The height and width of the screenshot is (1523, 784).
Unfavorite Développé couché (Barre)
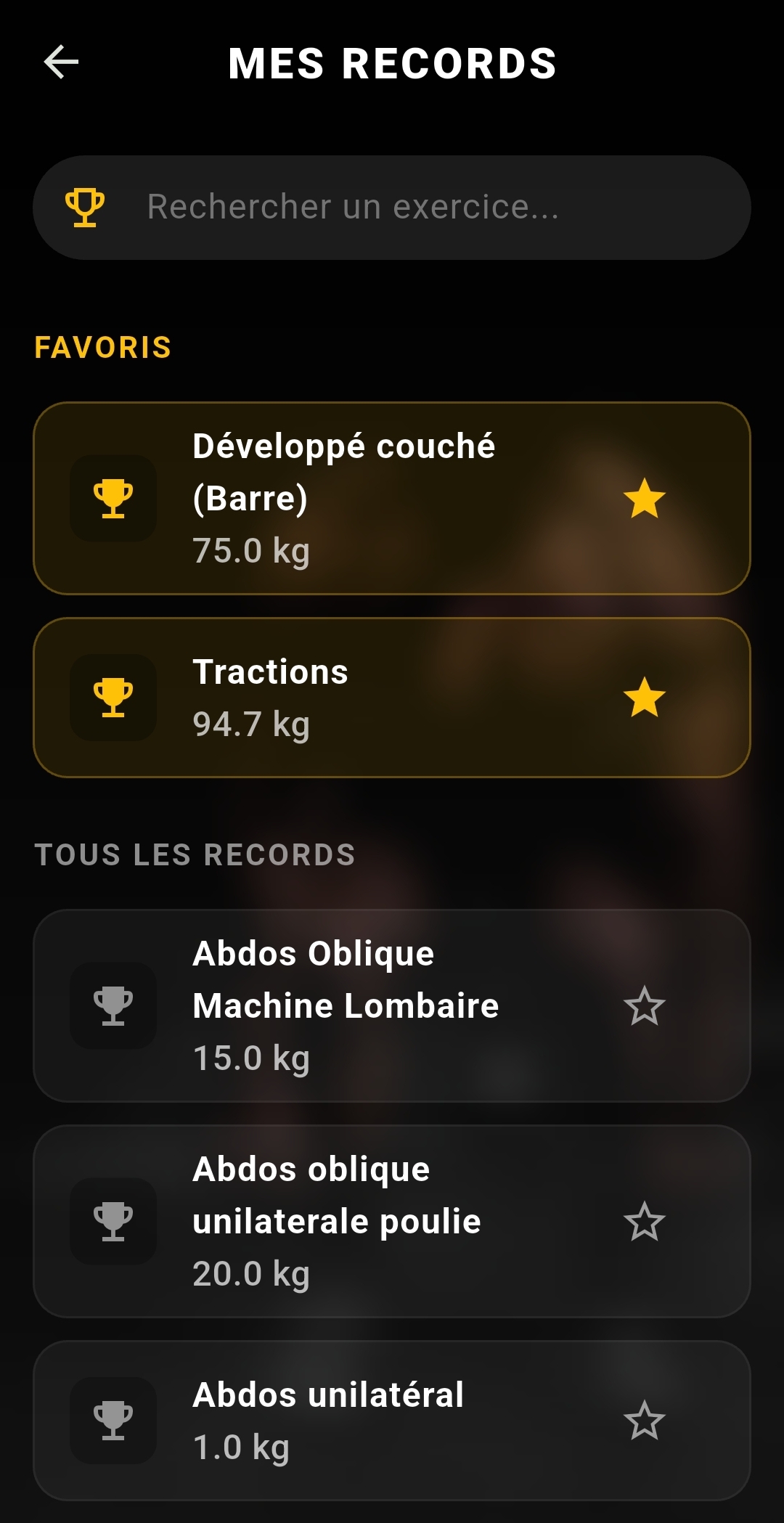(644, 499)
